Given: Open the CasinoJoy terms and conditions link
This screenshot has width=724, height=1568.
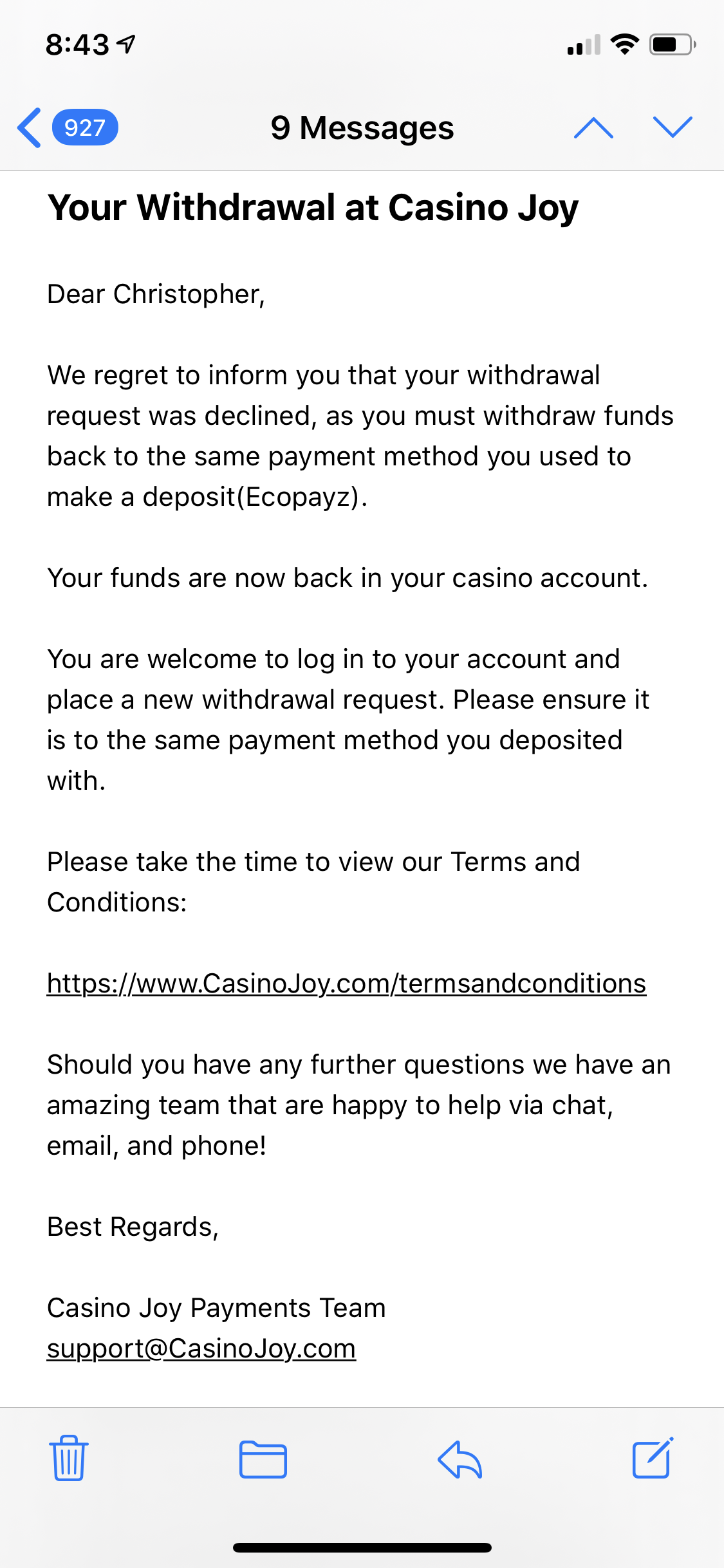Looking at the screenshot, I should point(346,984).
